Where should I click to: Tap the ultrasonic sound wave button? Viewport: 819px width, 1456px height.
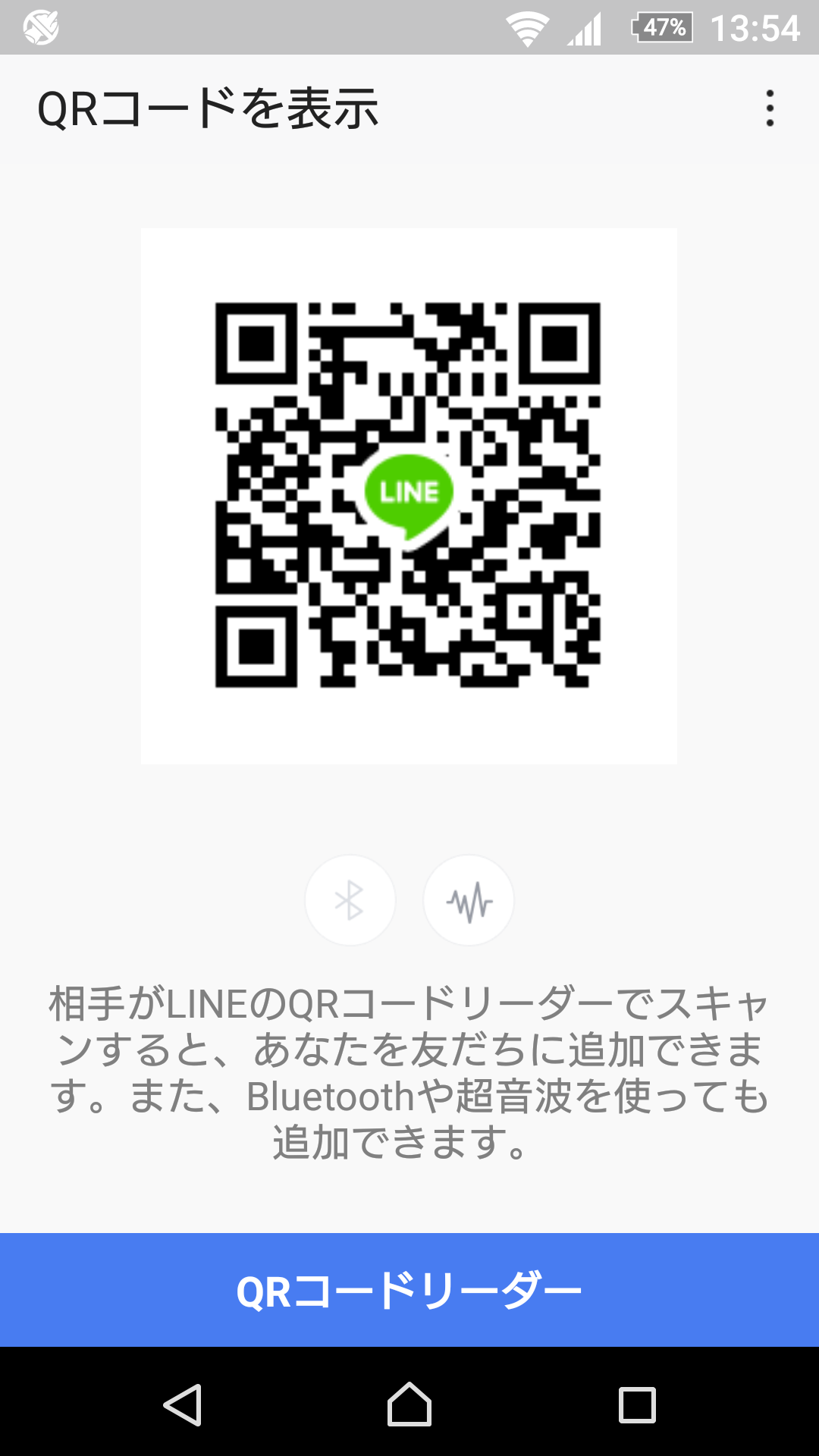[x=469, y=900]
